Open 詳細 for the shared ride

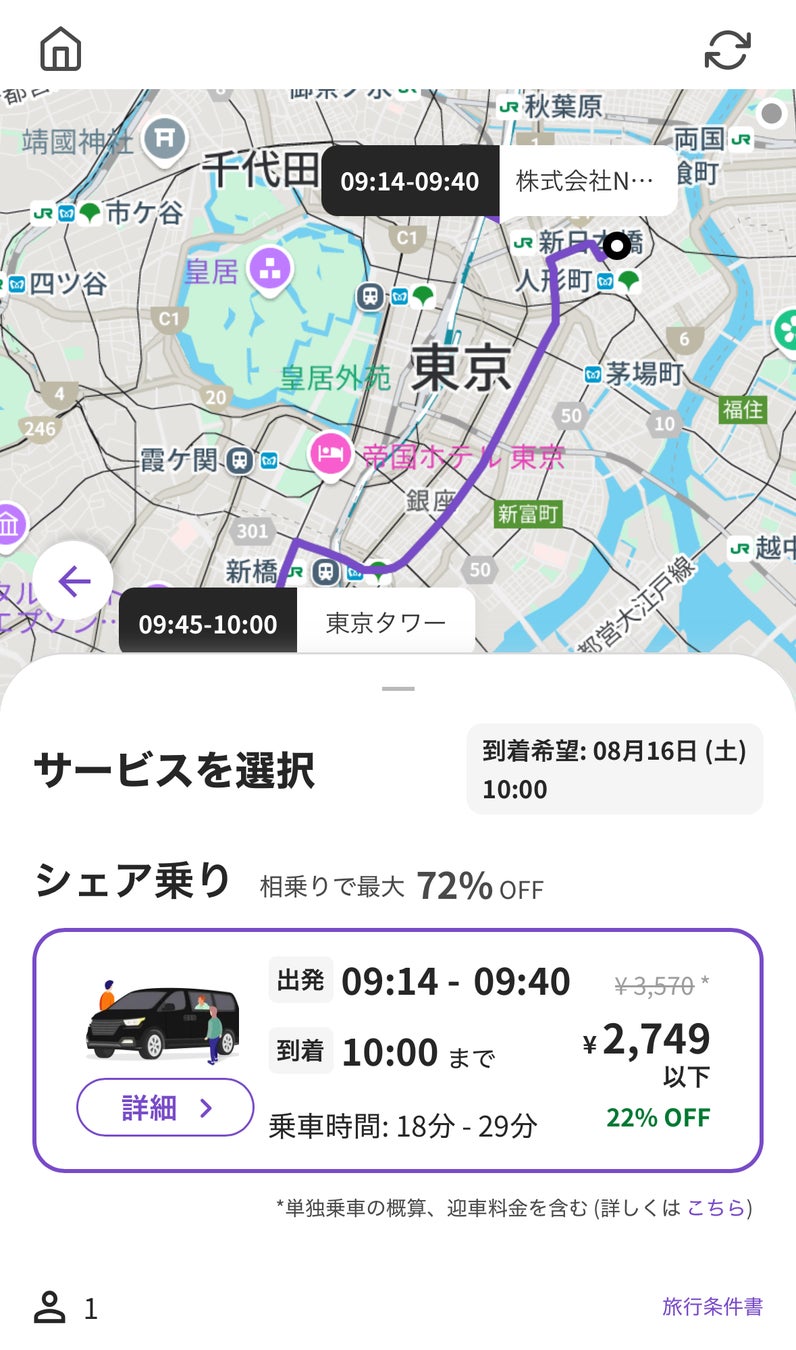click(x=165, y=1107)
